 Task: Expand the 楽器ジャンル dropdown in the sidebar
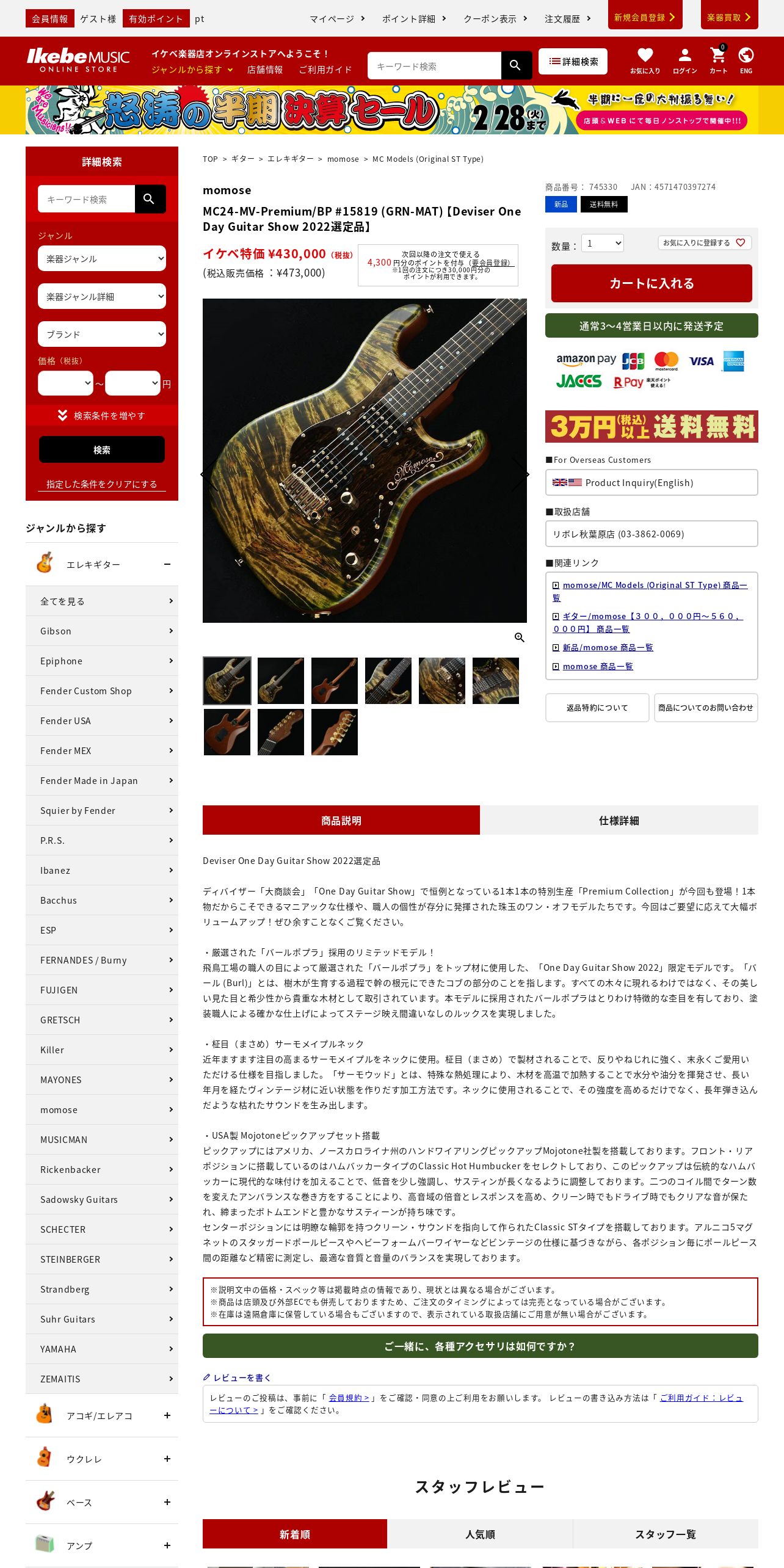102,258
